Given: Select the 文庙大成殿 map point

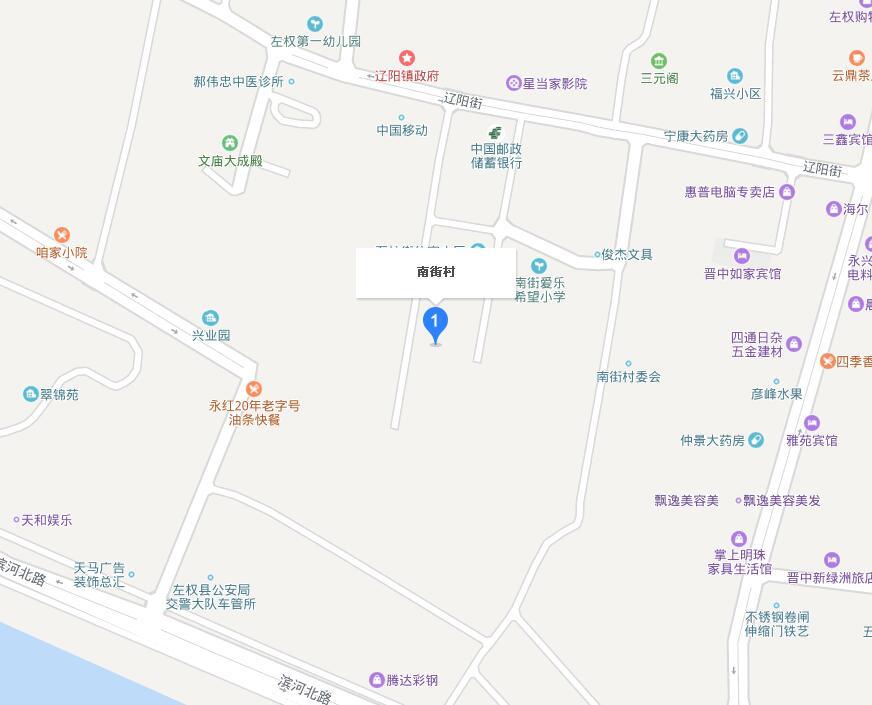Looking at the screenshot, I should 230,144.
